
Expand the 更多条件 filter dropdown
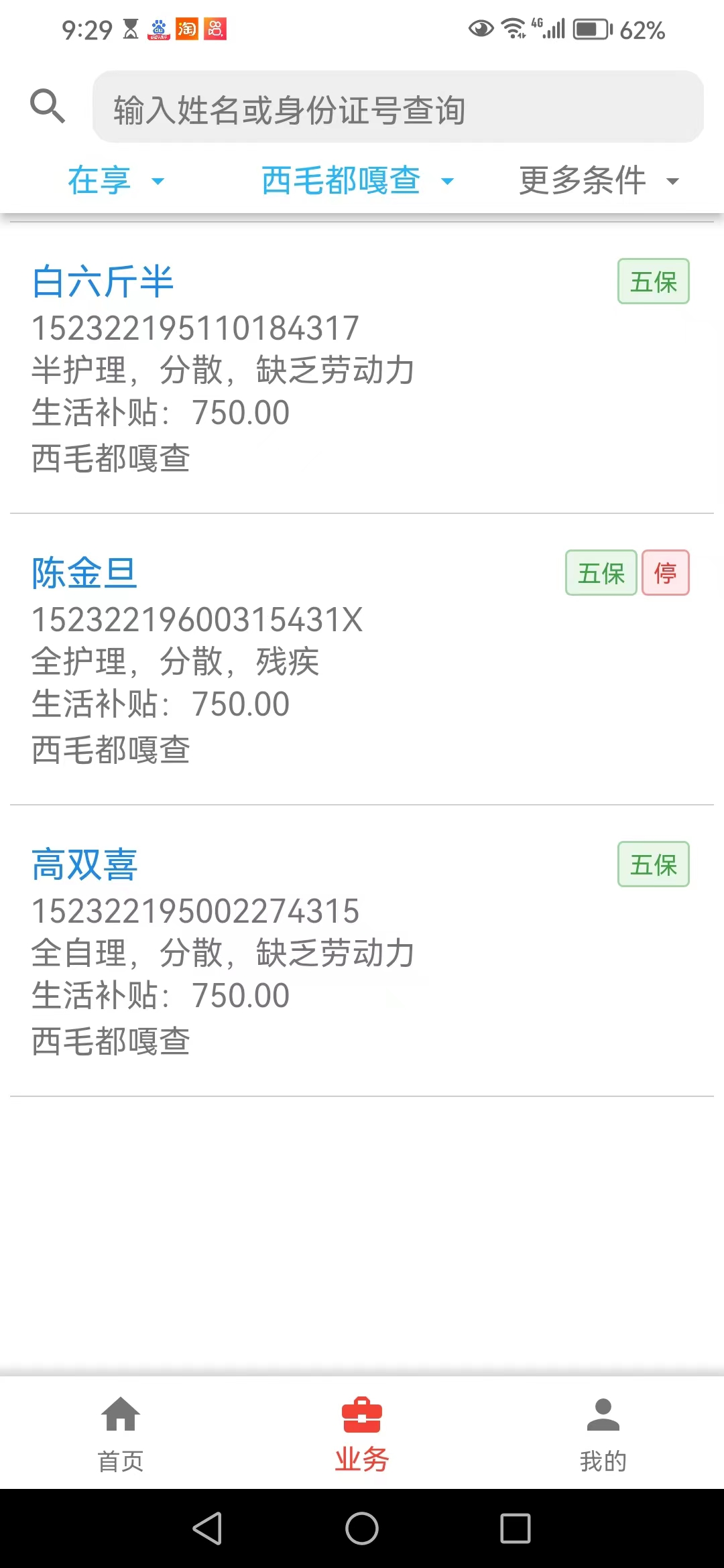point(599,181)
